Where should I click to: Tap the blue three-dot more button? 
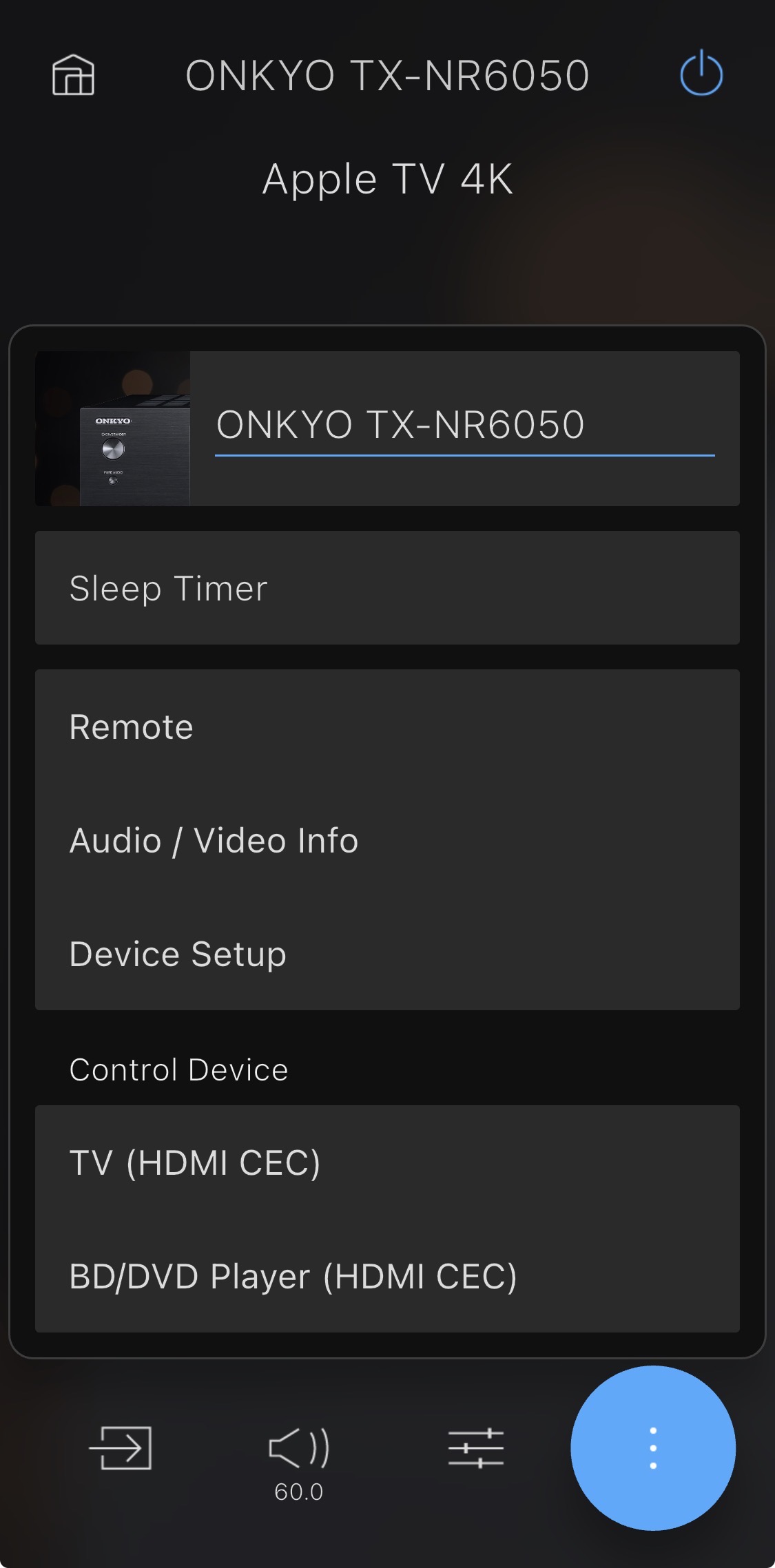coord(652,1447)
